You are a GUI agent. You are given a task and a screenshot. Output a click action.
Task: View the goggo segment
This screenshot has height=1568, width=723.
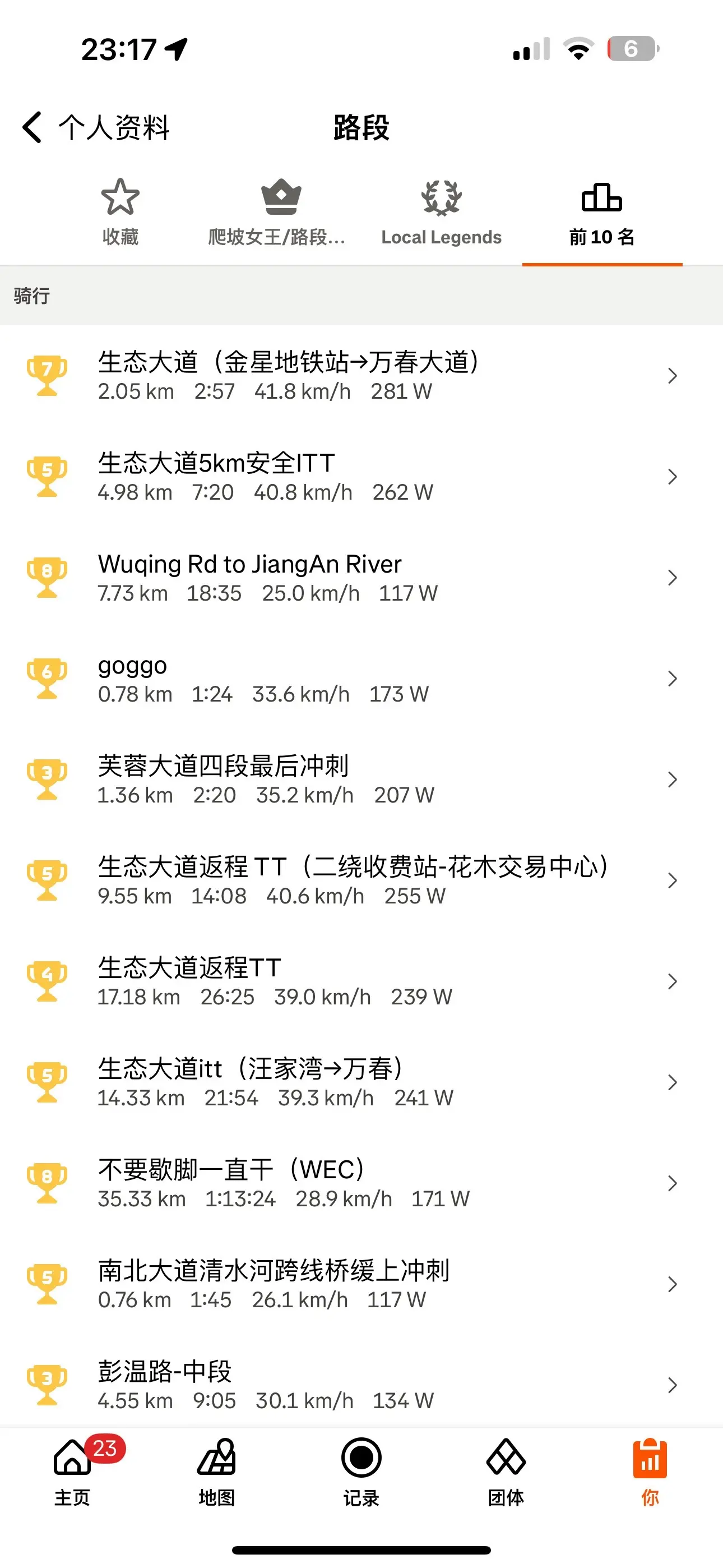(x=361, y=679)
